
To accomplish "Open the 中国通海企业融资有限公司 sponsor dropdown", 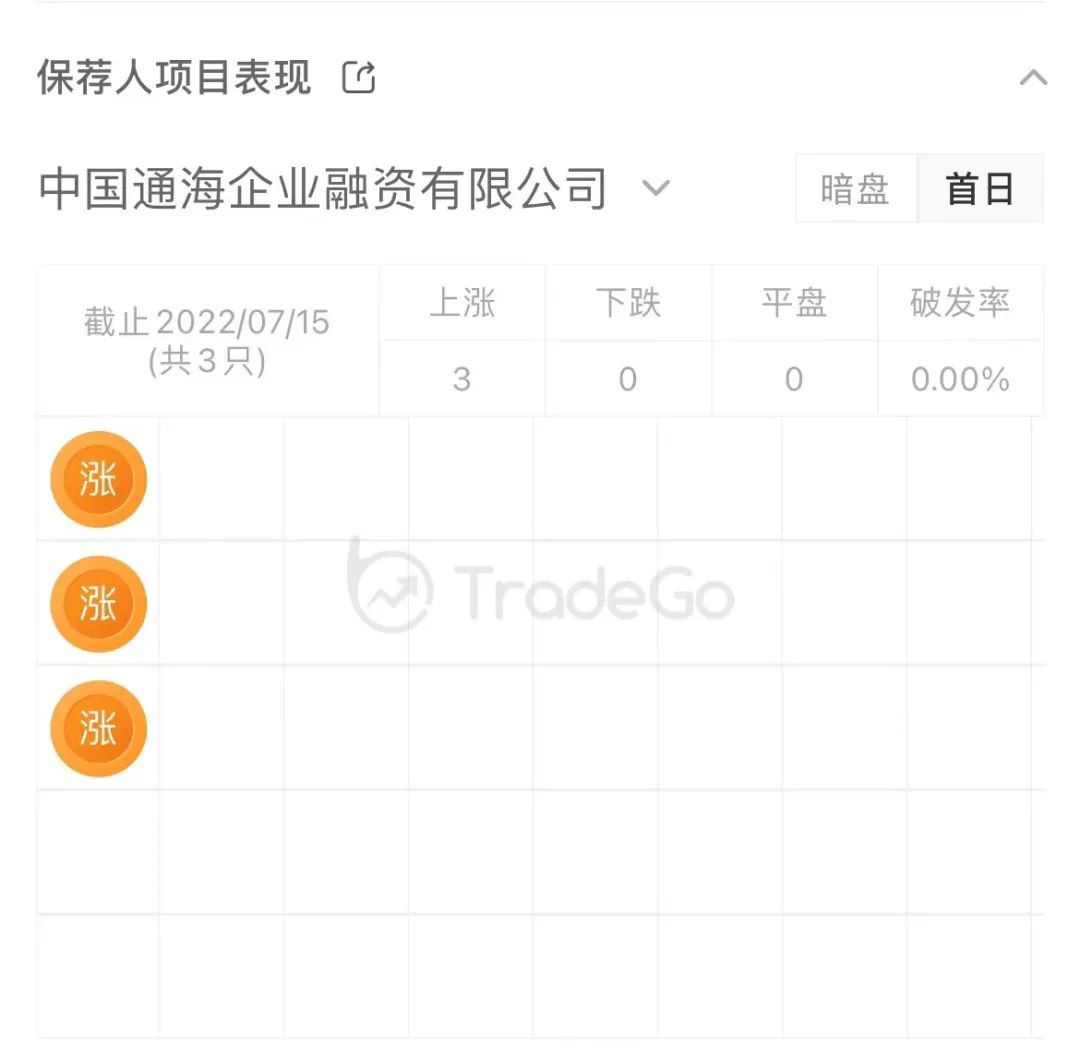I will click(655, 187).
